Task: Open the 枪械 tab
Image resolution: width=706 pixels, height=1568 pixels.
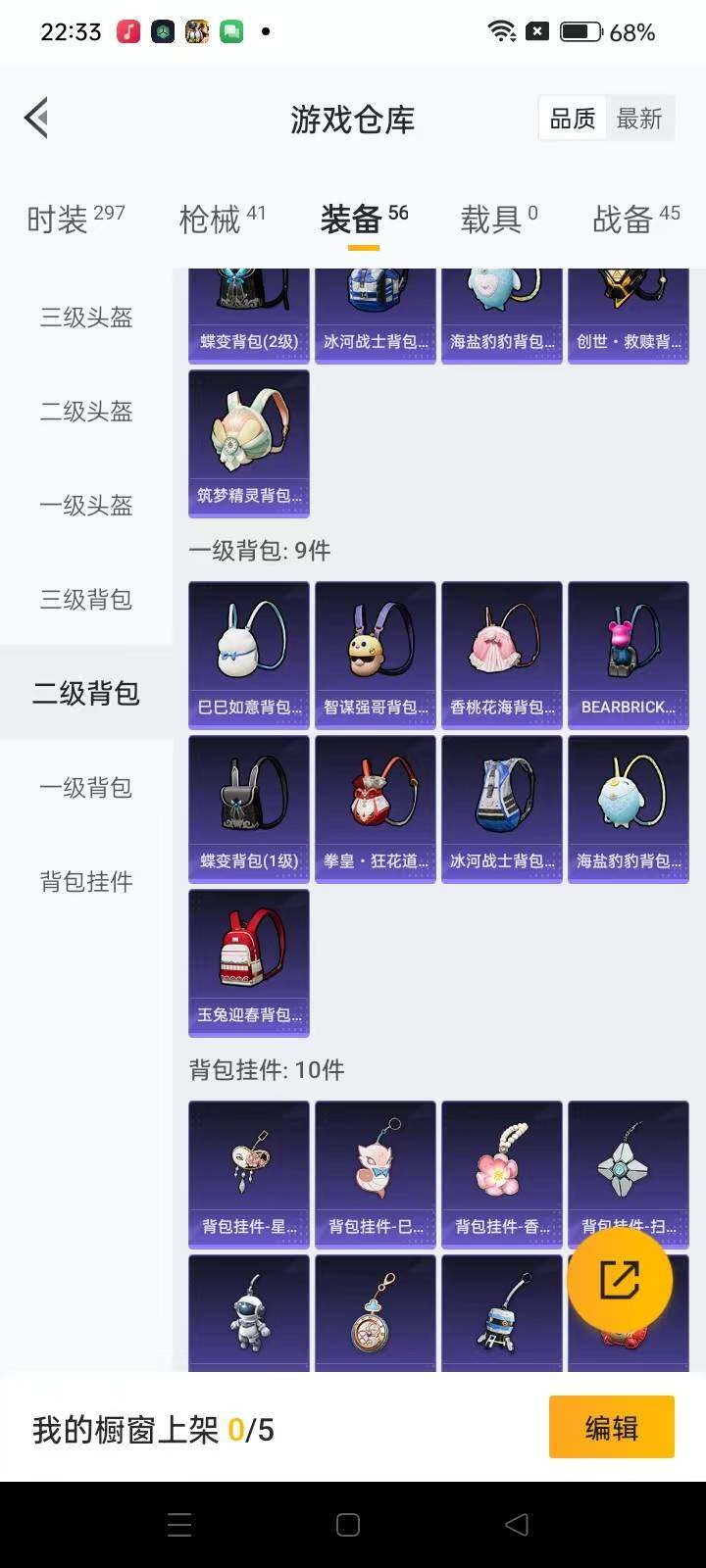Action: point(222,218)
